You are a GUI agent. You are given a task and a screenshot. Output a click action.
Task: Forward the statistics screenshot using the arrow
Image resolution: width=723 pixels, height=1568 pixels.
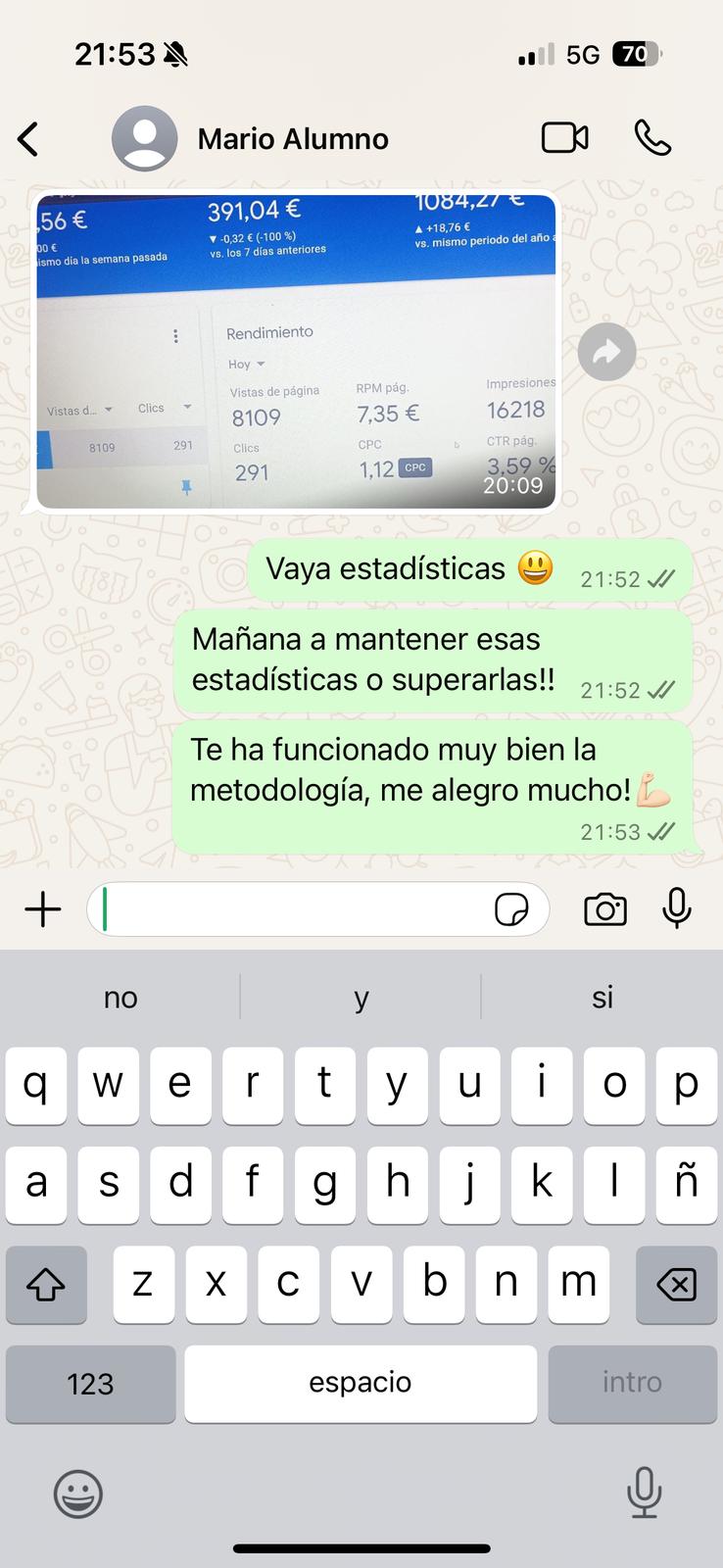(606, 352)
